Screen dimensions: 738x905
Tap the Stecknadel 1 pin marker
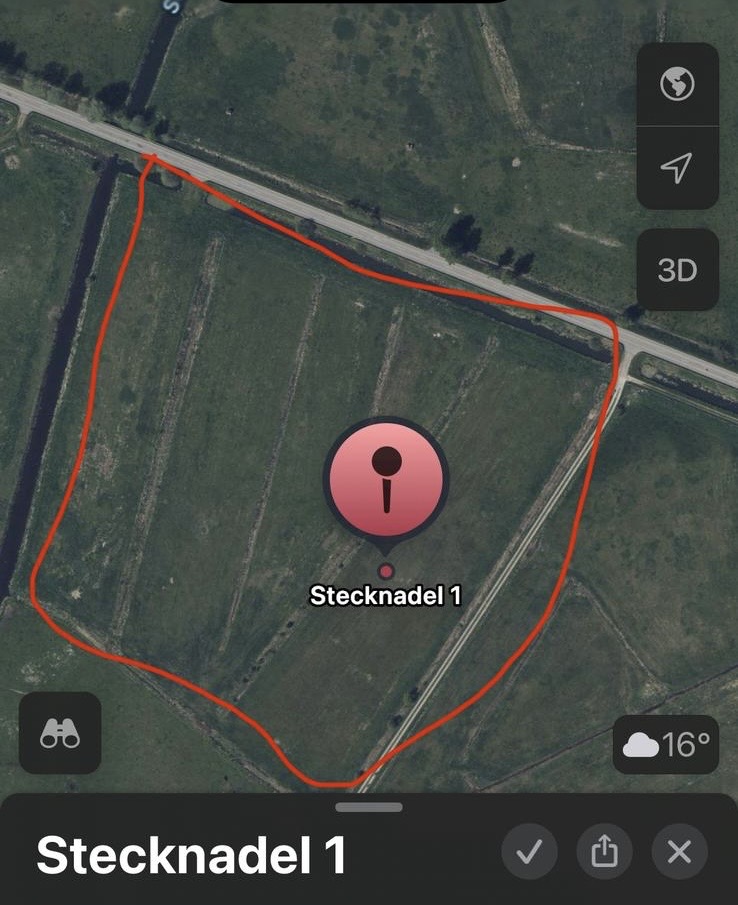click(x=386, y=479)
